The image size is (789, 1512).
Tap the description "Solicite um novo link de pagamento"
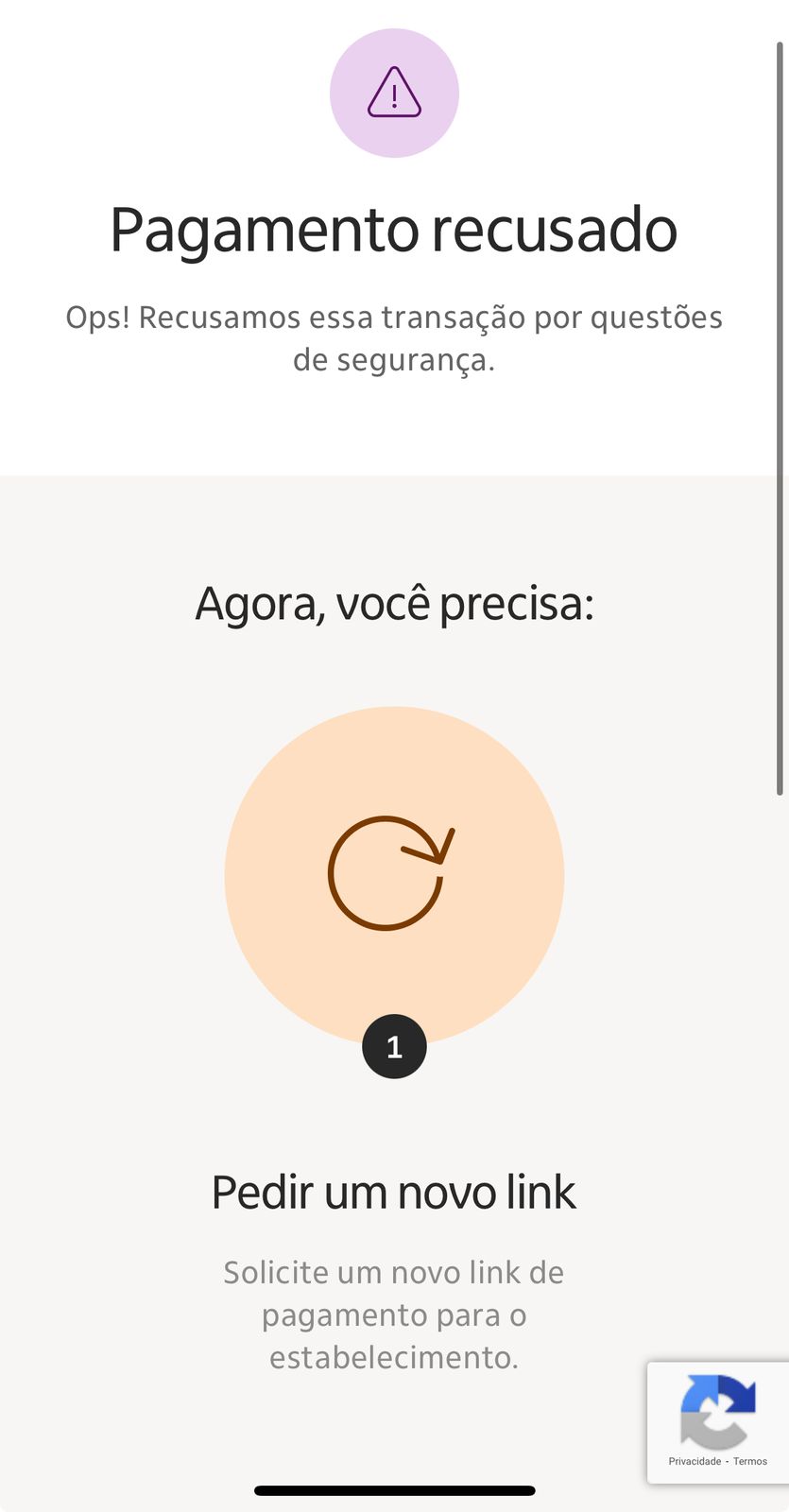(394, 1314)
